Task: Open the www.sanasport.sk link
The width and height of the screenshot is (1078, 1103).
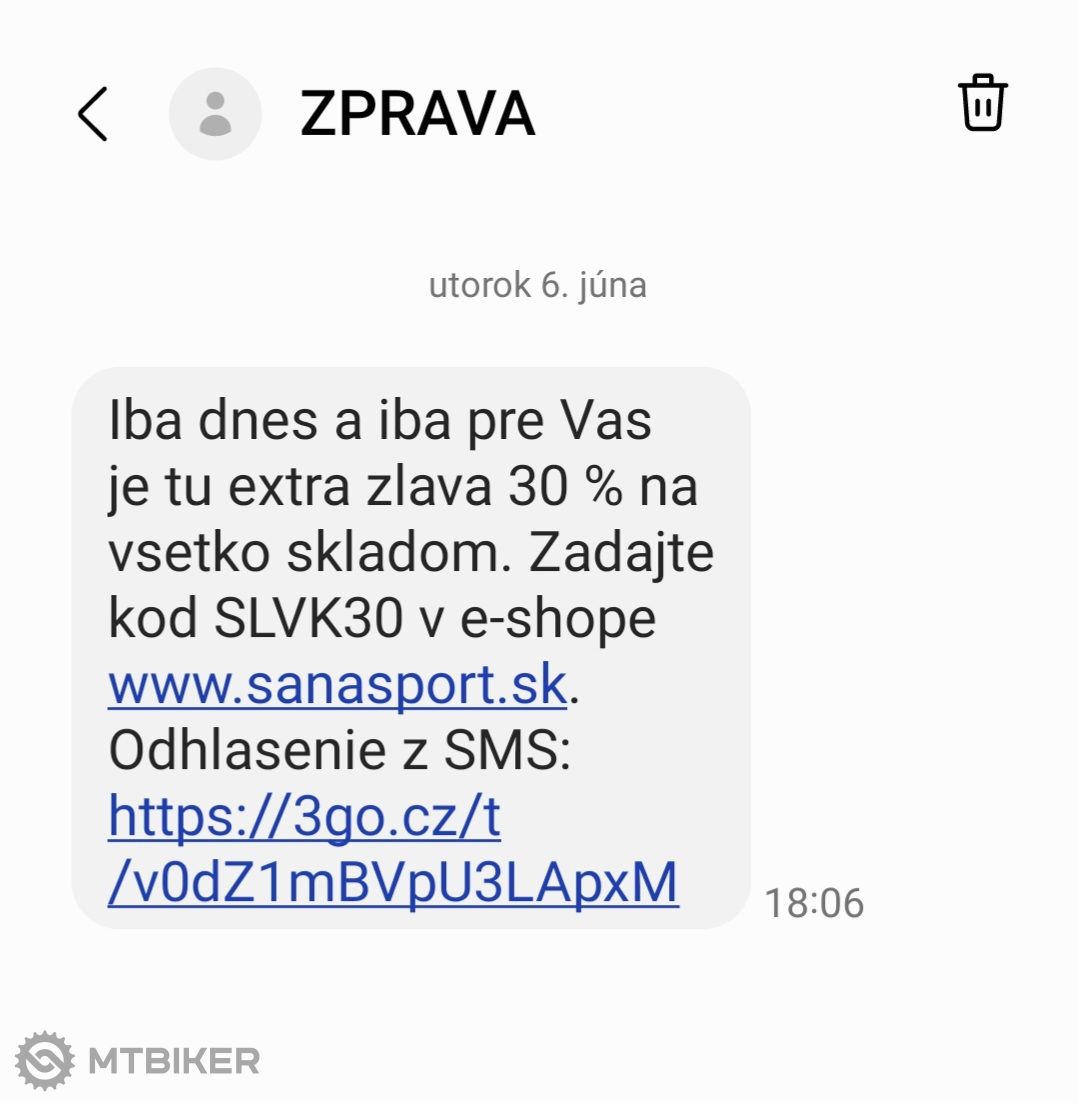Action: pyautogui.click(x=337, y=685)
